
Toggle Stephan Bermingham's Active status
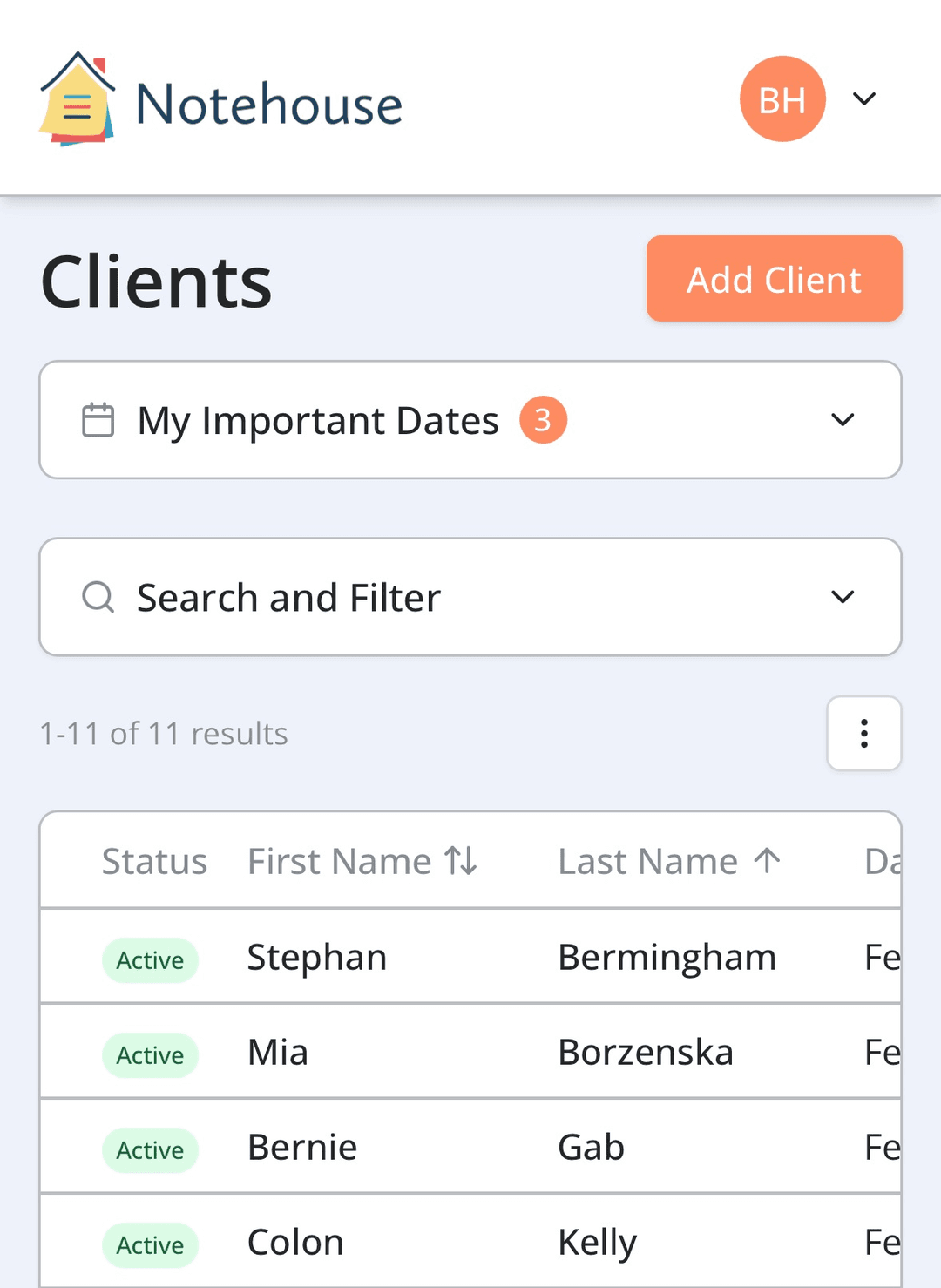[x=150, y=960]
